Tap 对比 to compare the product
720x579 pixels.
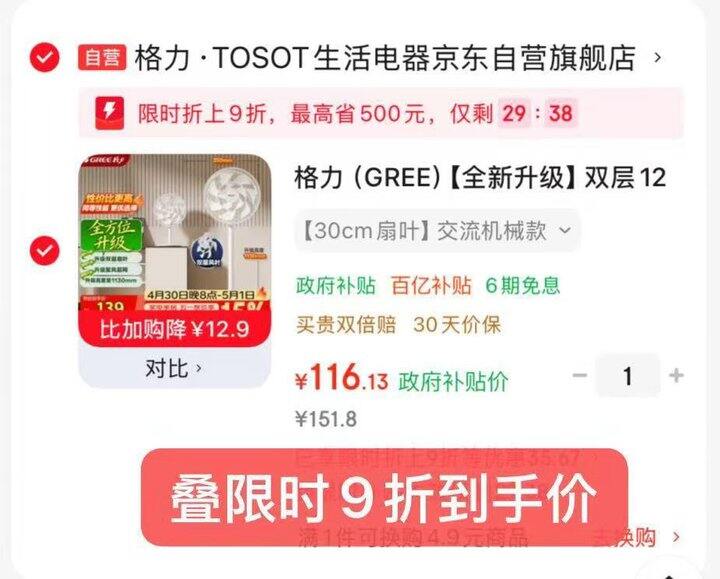tap(174, 368)
